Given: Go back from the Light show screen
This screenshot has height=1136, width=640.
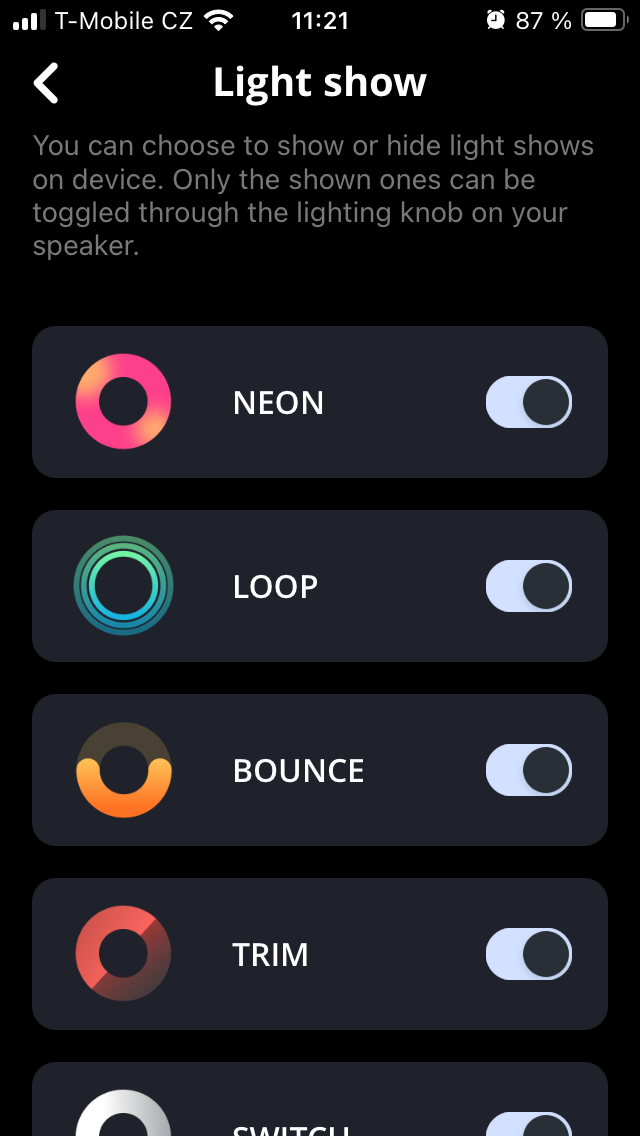Looking at the screenshot, I should (x=47, y=83).
